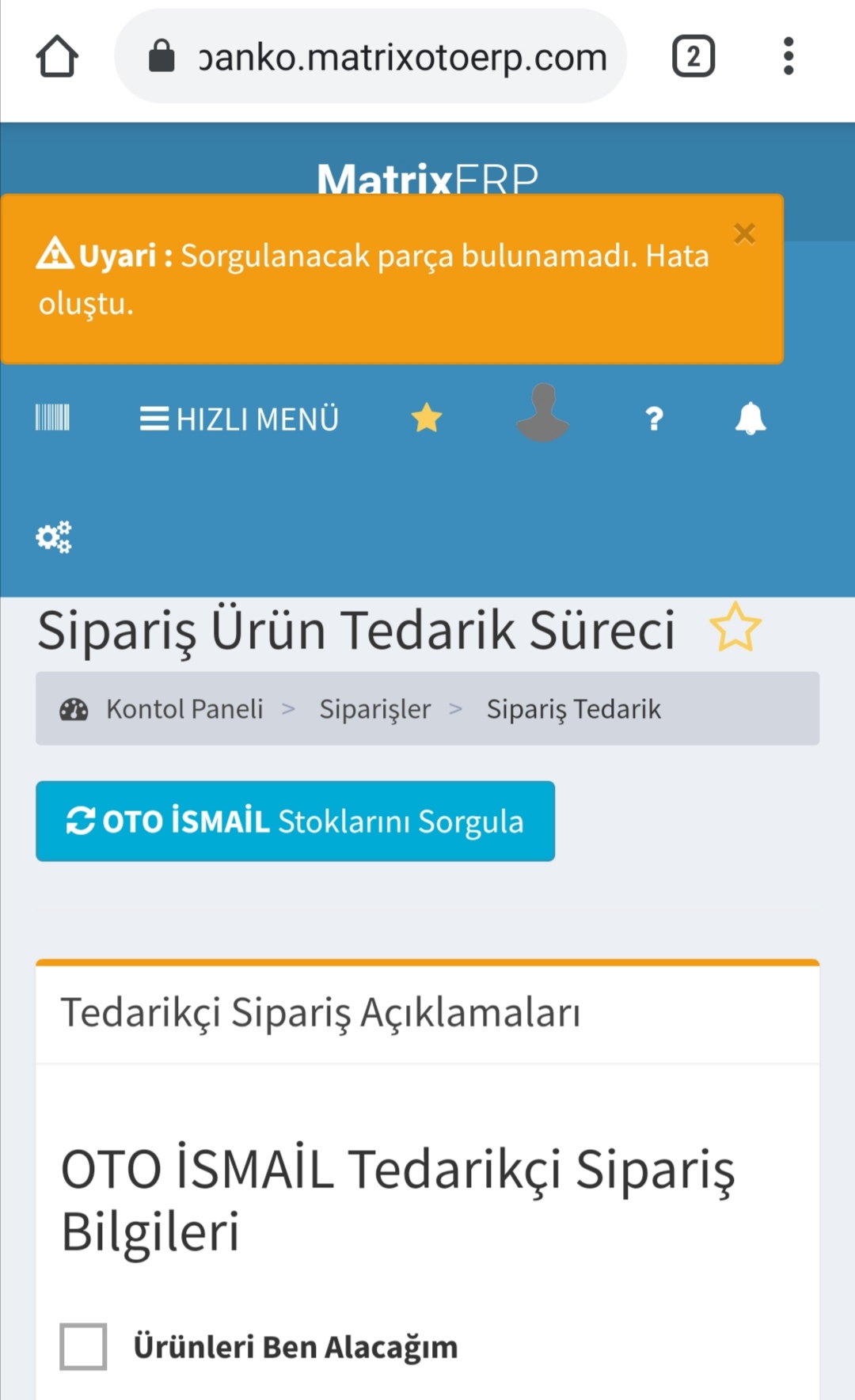Screen dimensions: 855x1400
Task: Open the HIZLI MENÜ quick menu
Action: pos(239,419)
